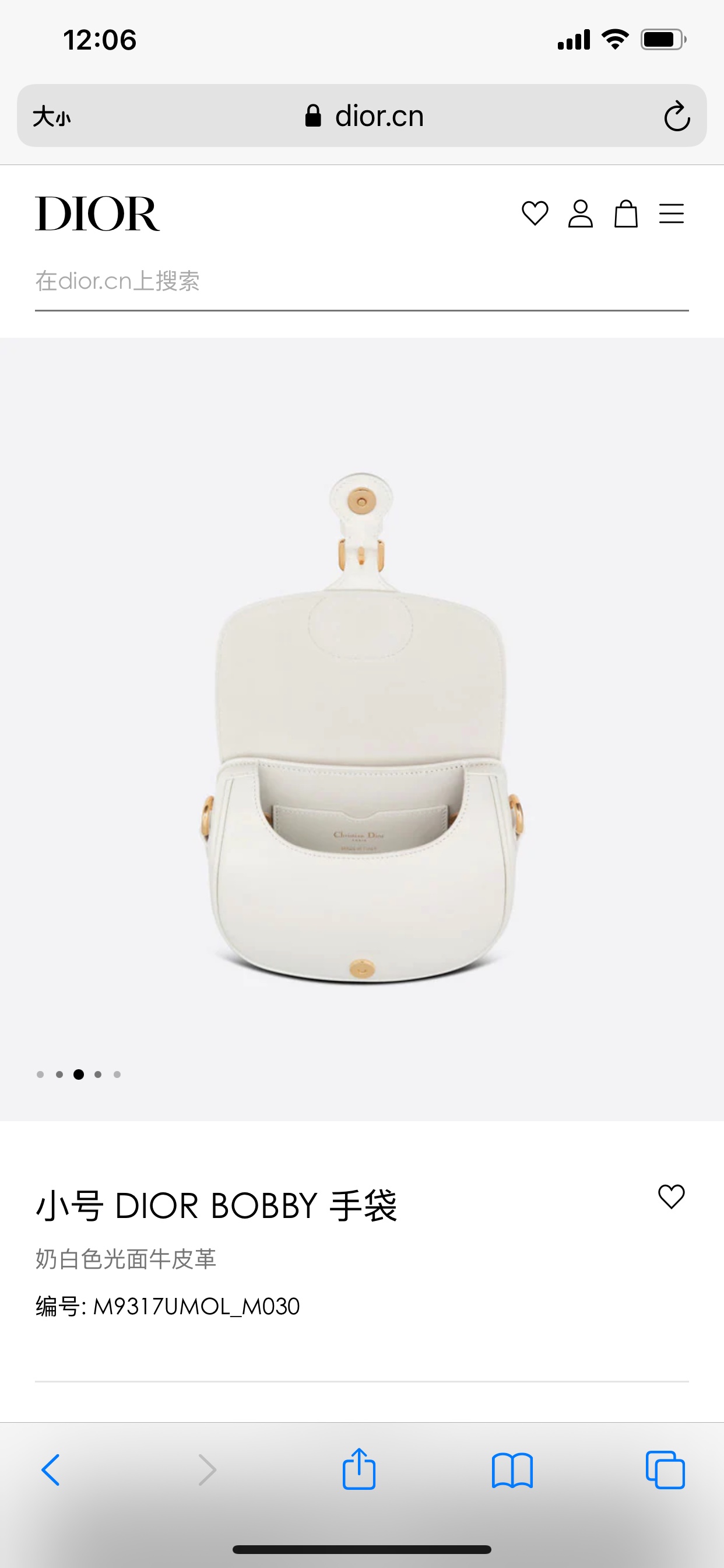Viewport: 724px width, 1568px height.
Task: Open the wishlist heart in header
Action: coord(535,213)
